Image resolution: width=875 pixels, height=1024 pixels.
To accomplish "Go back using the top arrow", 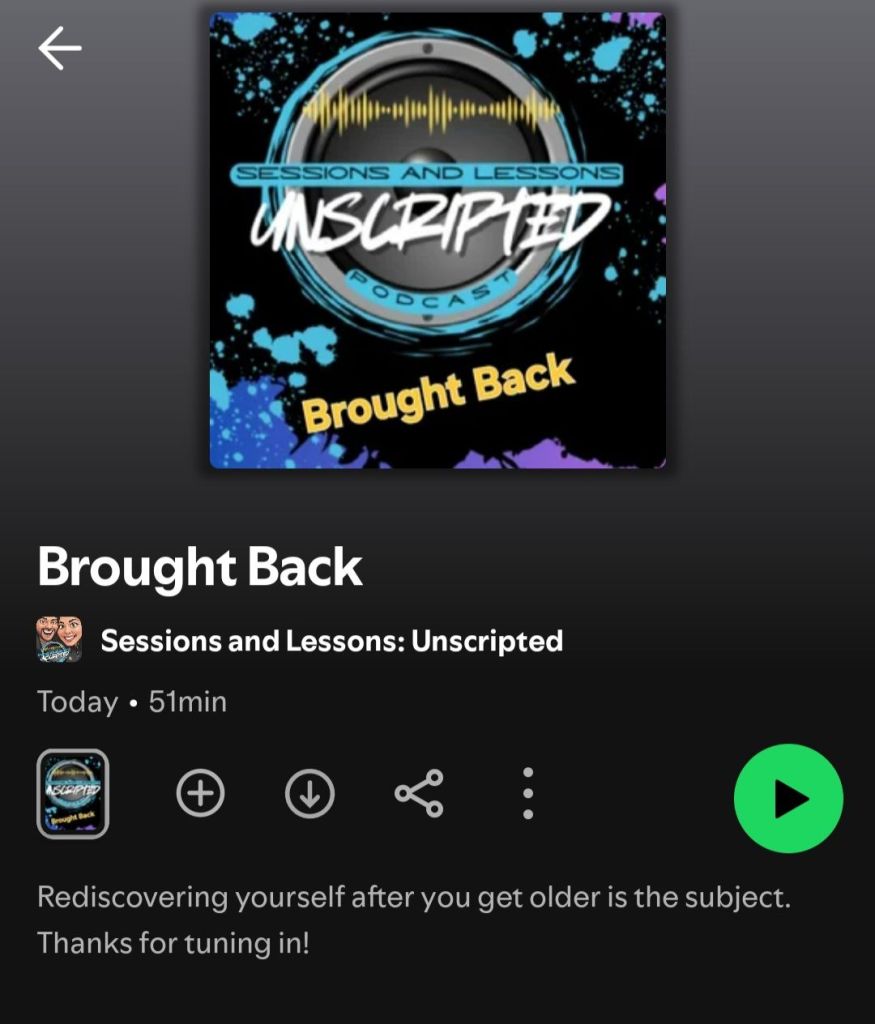I will pyautogui.click(x=59, y=48).
